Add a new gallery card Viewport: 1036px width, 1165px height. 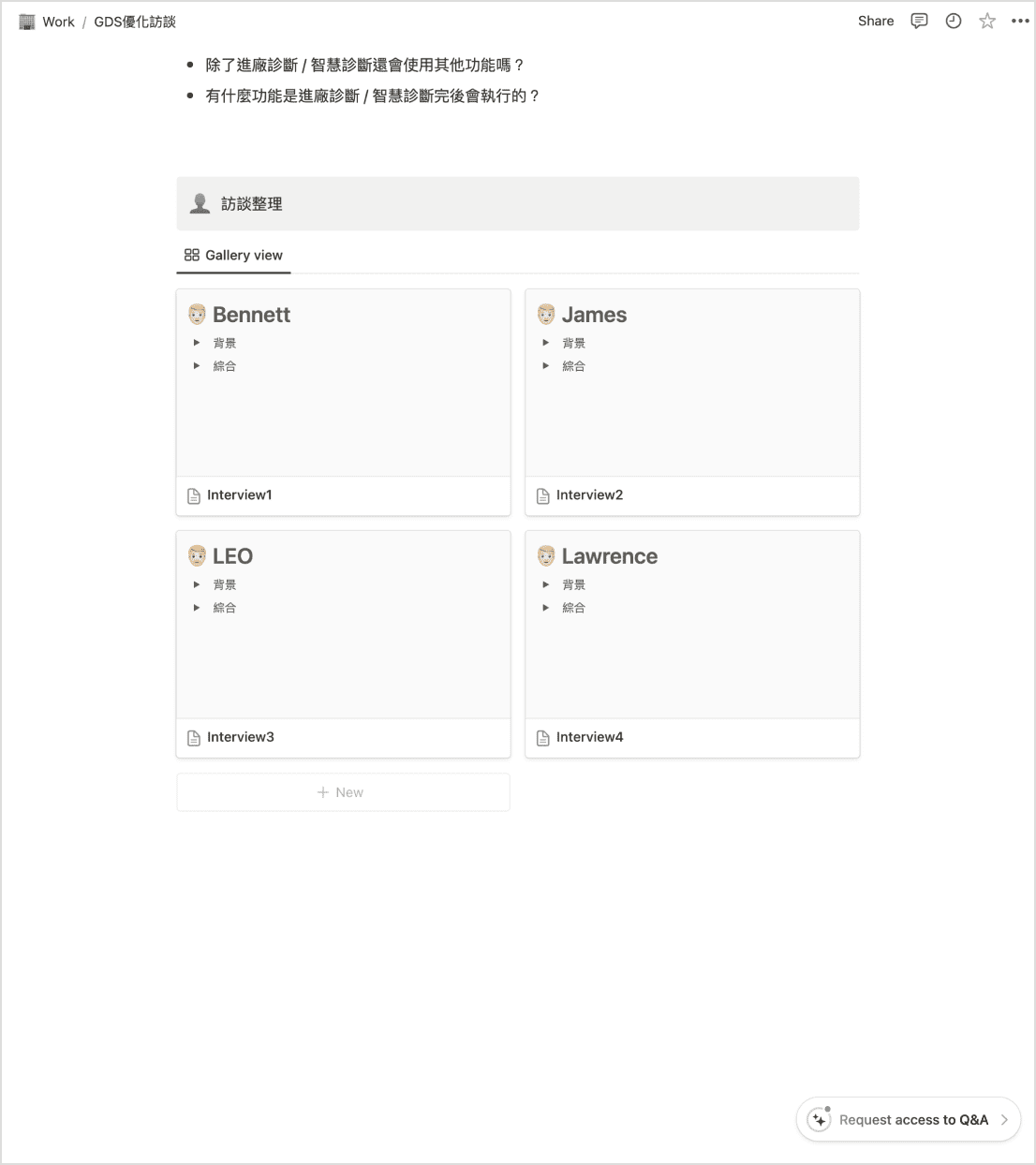tap(343, 792)
